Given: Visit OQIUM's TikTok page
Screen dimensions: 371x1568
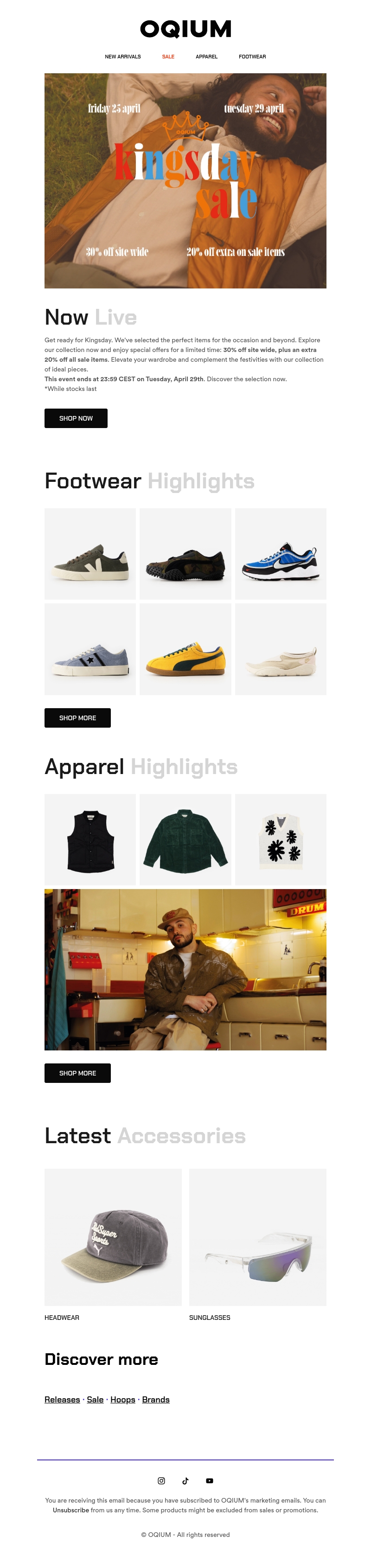Looking at the screenshot, I should pyautogui.click(x=185, y=1481).
